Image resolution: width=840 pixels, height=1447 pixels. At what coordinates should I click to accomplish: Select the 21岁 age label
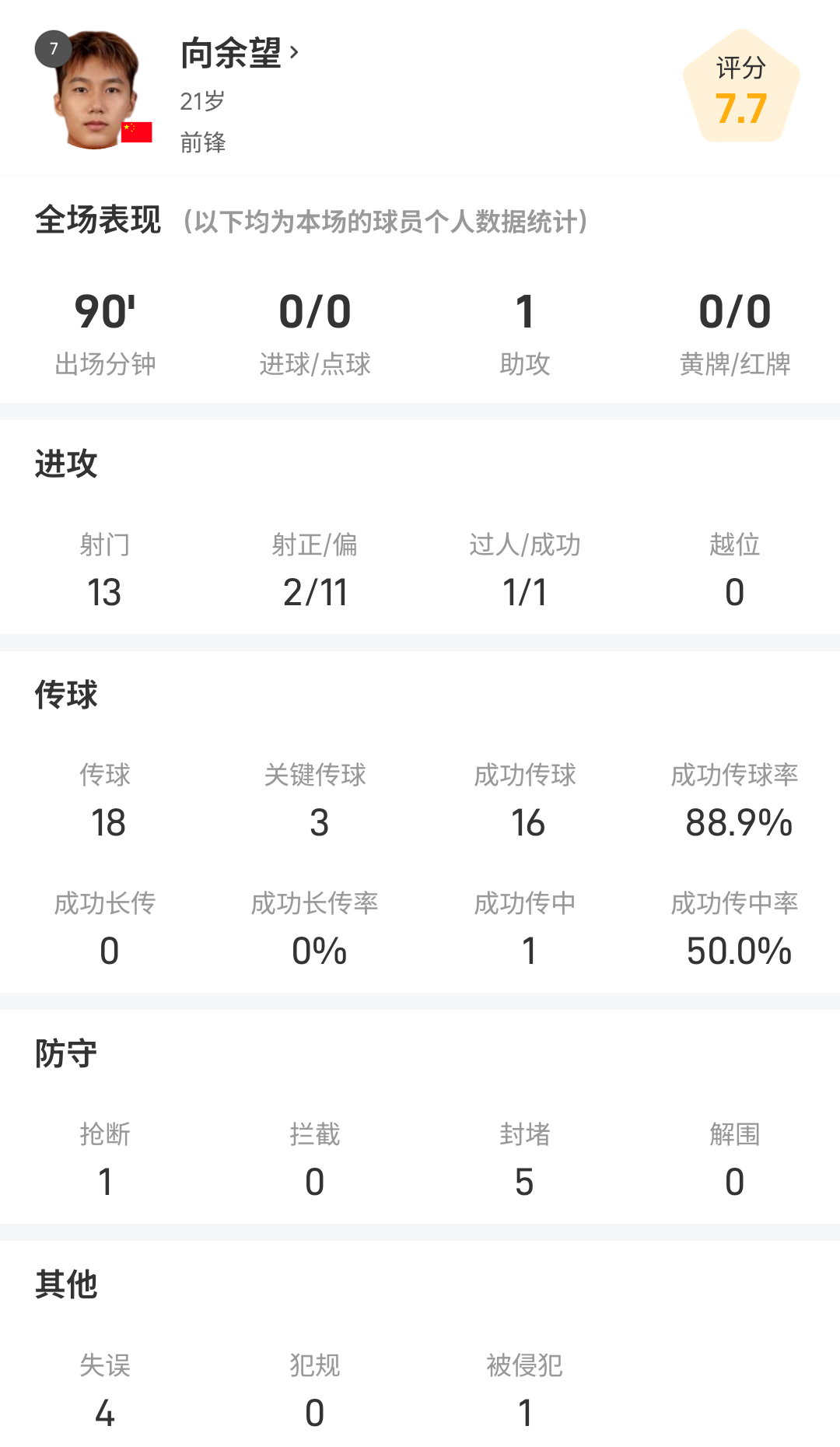point(201,101)
